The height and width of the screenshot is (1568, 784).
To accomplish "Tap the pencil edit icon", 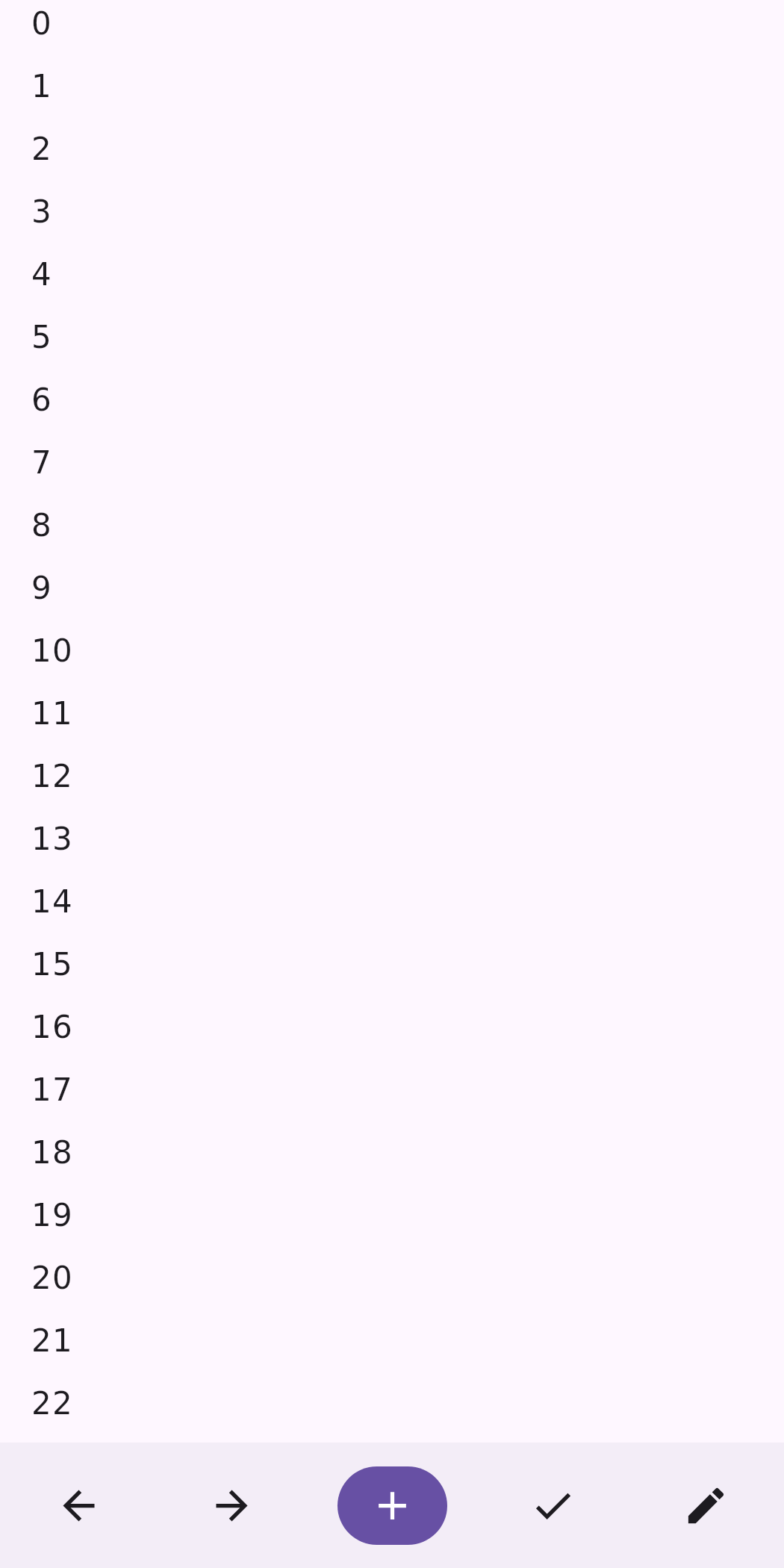I will 706,1506.
